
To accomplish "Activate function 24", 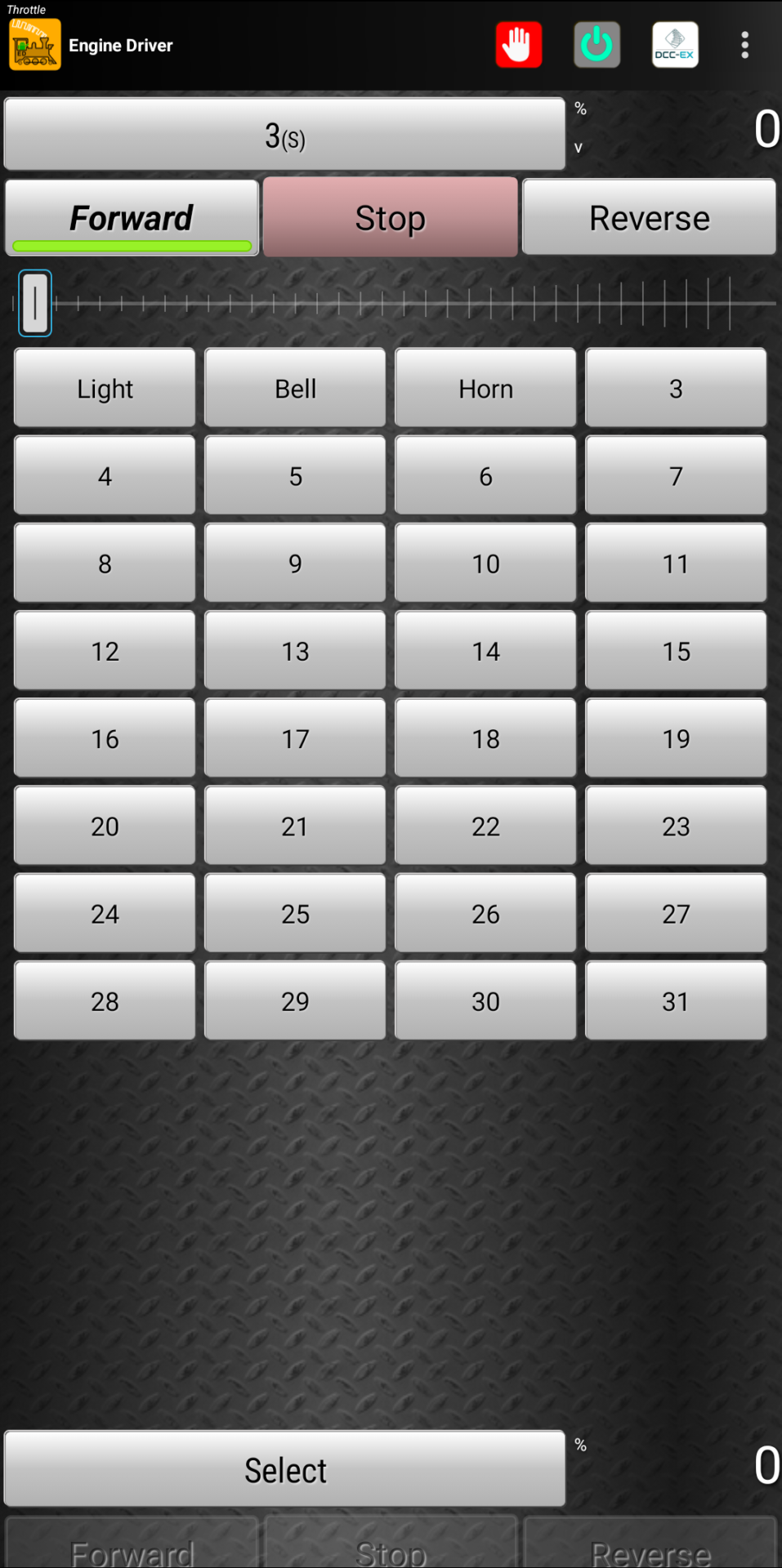I will pyautogui.click(x=105, y=914).
